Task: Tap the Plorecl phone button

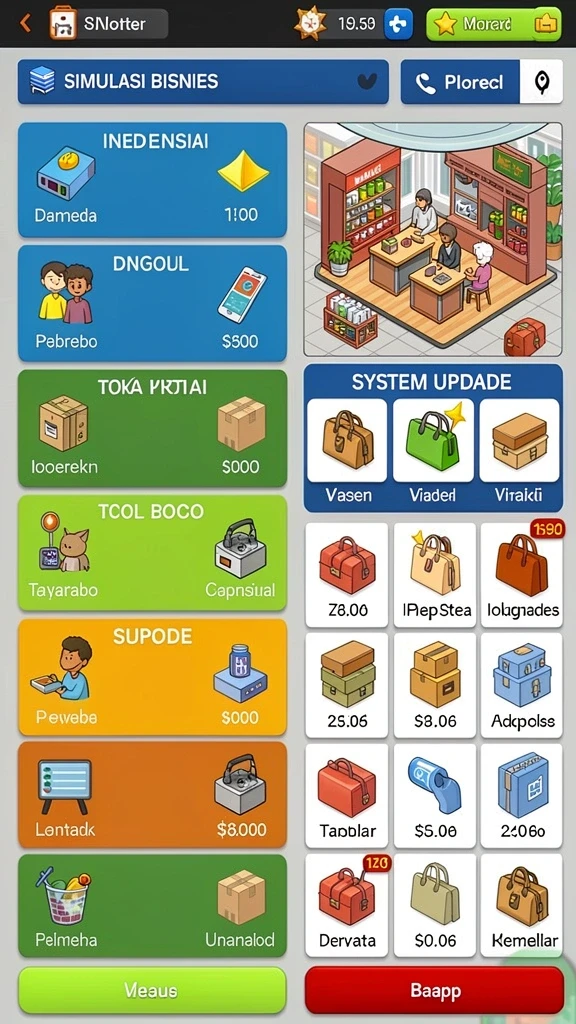Action: tap(460, 82)
